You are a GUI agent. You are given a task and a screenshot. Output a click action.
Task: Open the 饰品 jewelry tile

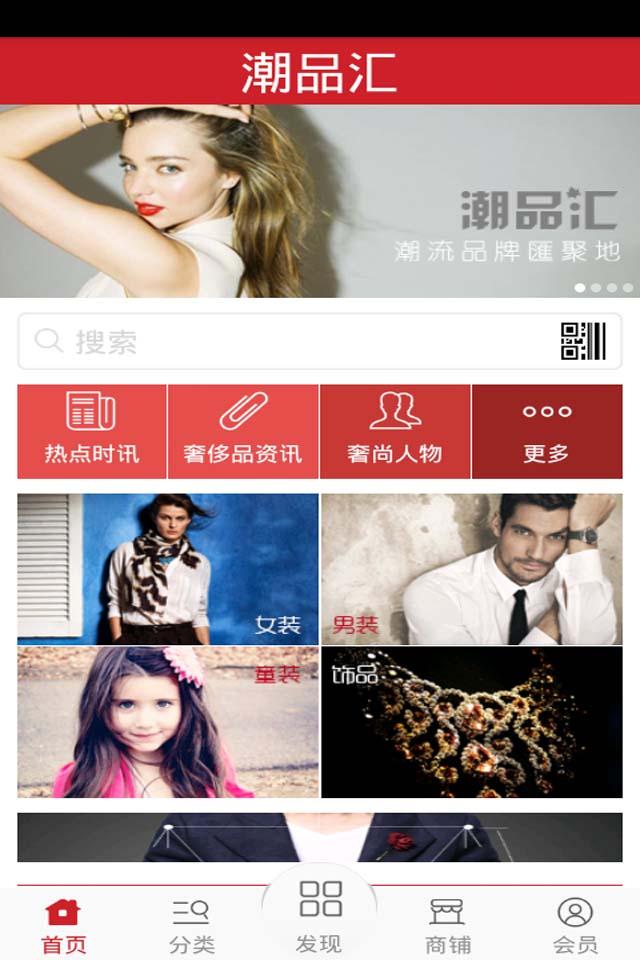click(x=472, y=721)
